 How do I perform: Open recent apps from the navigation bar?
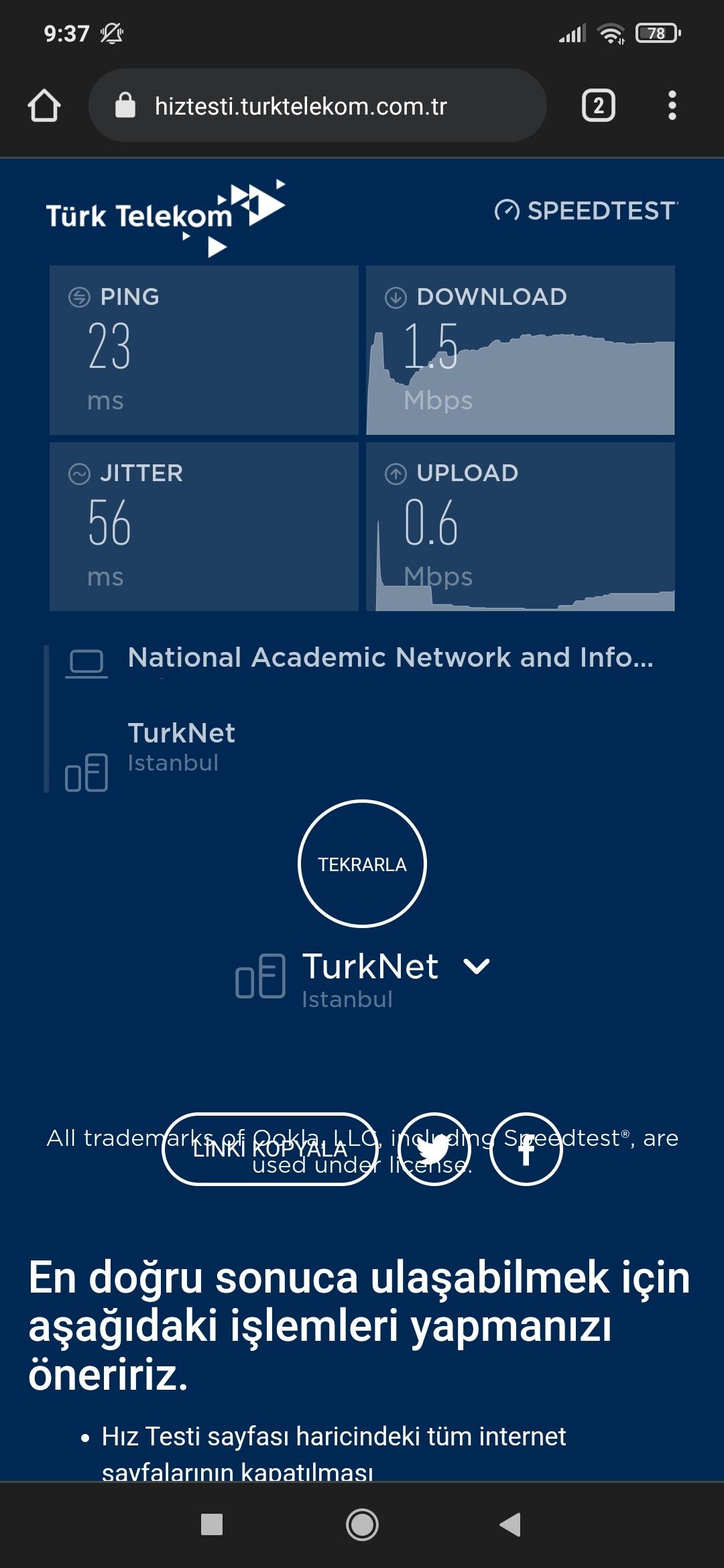pos(212,1524)
